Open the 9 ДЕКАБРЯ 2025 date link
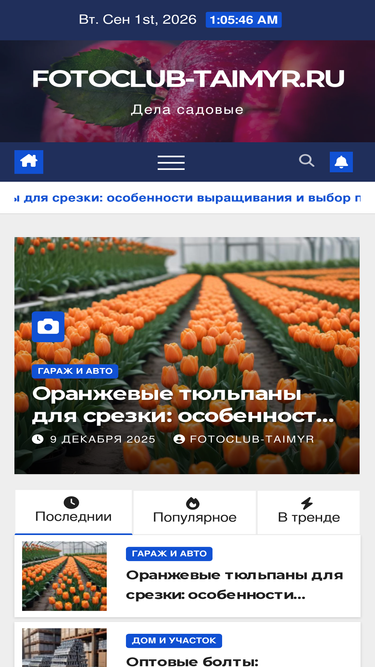 pos(94,439)
